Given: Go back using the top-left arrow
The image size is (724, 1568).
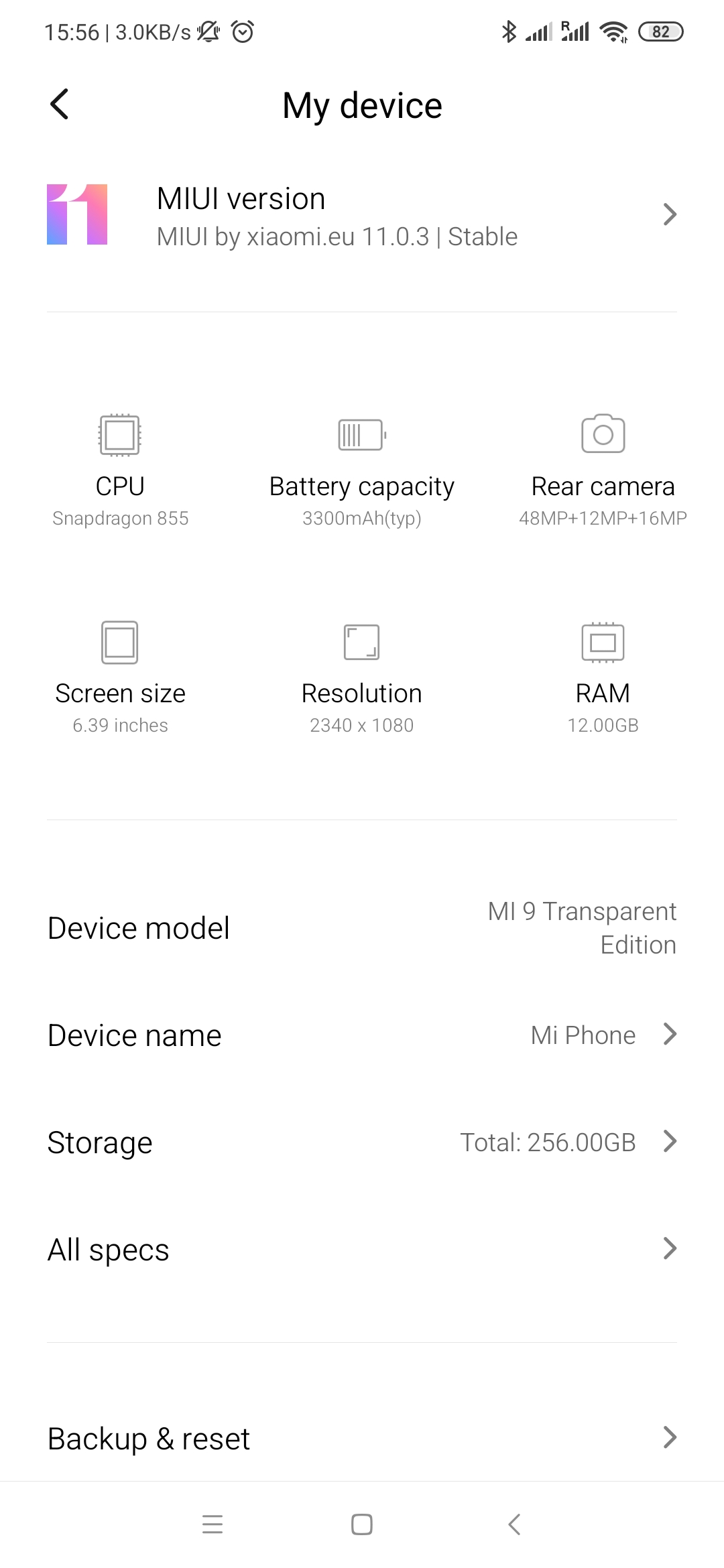Looking at the screenshot, I should coord(60,105).
